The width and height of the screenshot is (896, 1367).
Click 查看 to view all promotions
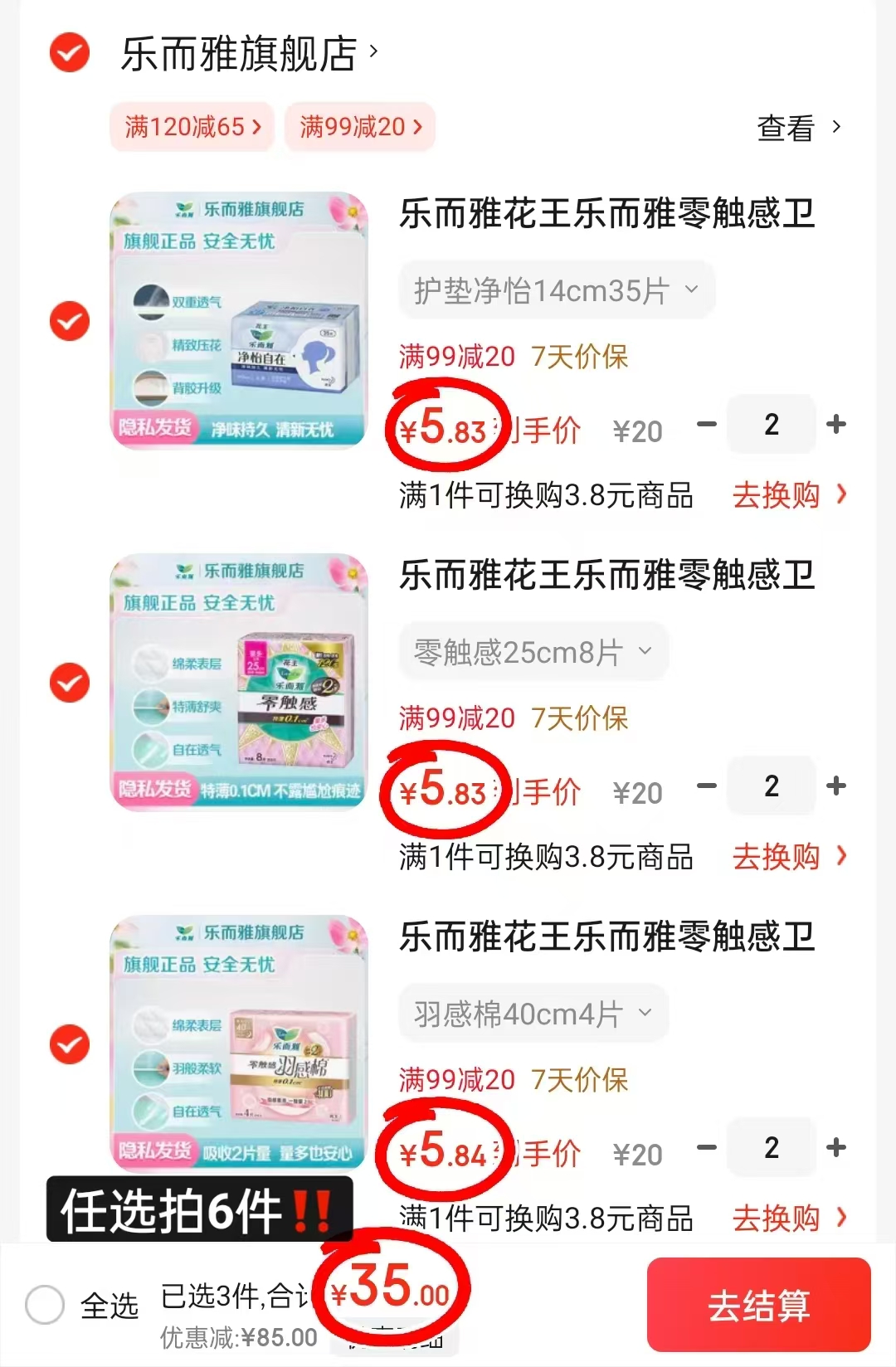[x=786, y=126]
